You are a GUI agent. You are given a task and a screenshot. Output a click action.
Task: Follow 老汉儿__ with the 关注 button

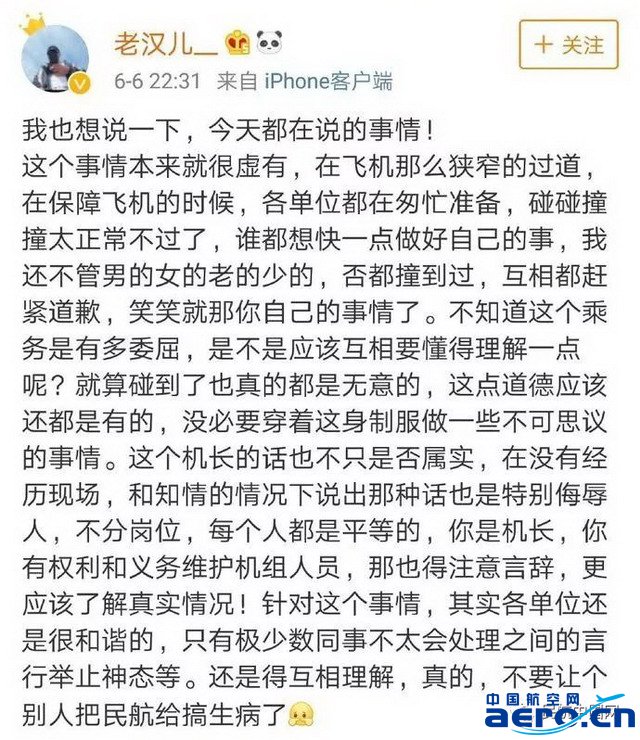coord(568,44)
